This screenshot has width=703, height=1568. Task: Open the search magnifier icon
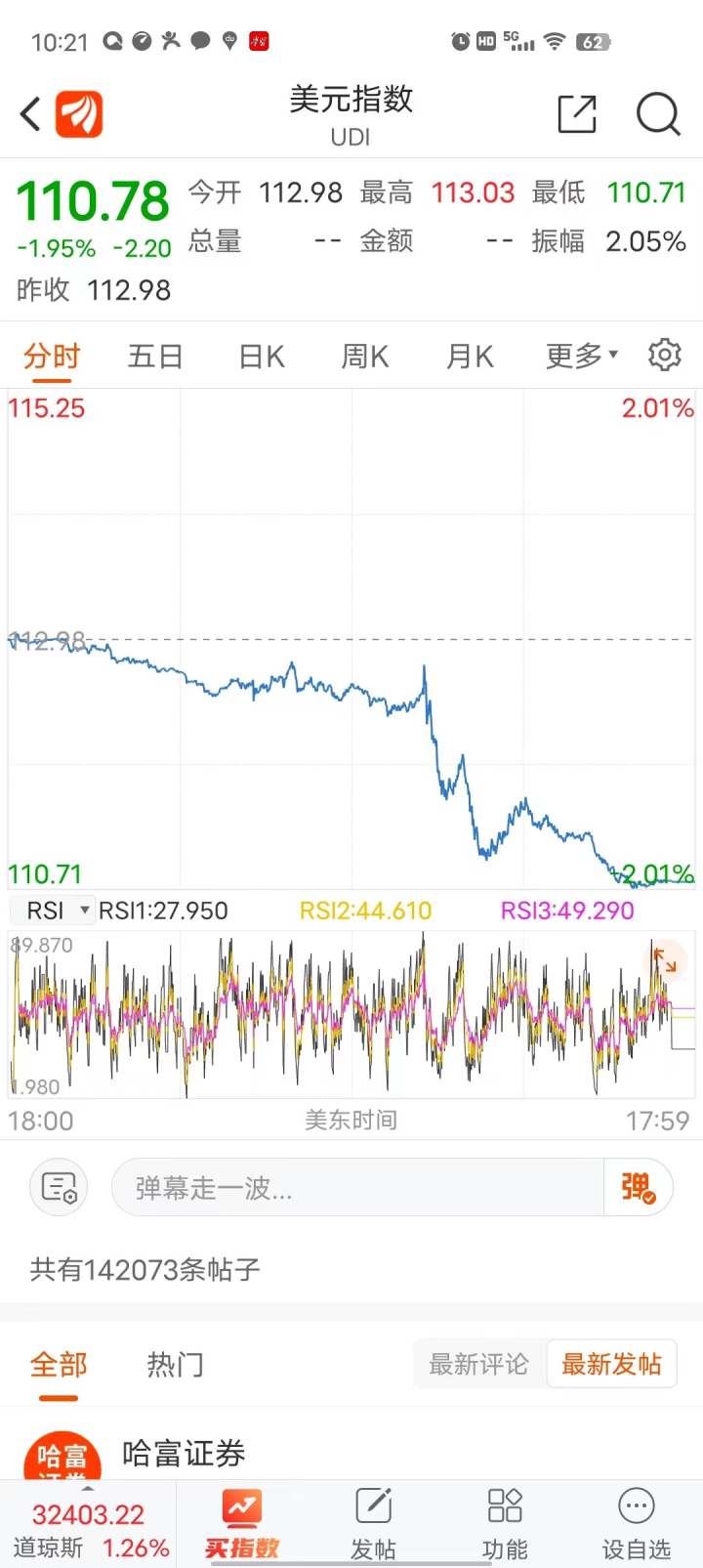[658, 114]
